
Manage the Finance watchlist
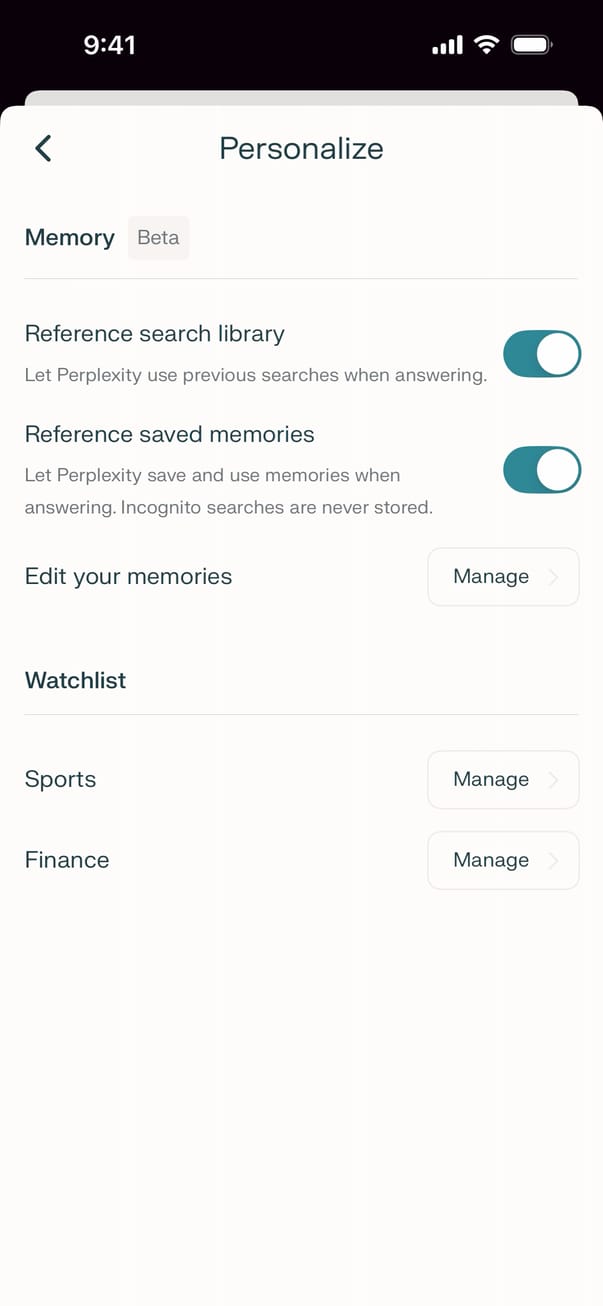pyautogui.click(x=503, y=860)
